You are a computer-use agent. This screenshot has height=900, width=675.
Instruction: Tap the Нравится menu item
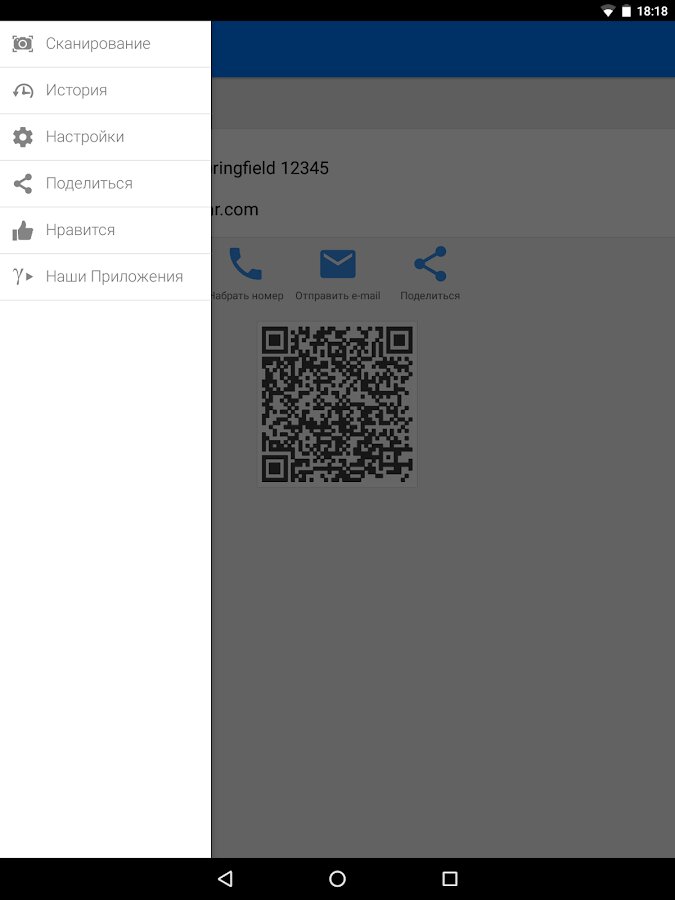coord(80,230)
